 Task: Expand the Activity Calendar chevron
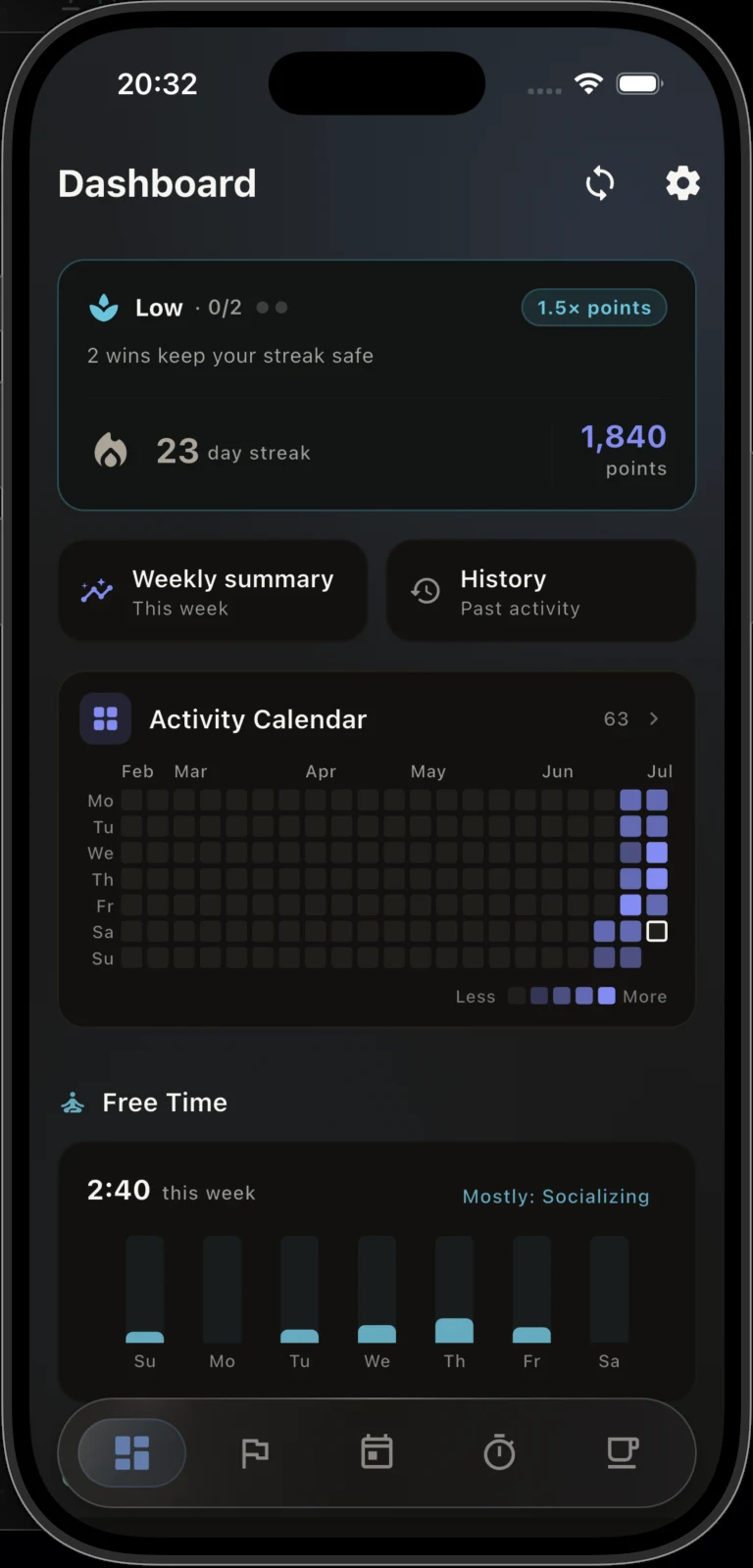pyautogui.click(x=654, y=719)
